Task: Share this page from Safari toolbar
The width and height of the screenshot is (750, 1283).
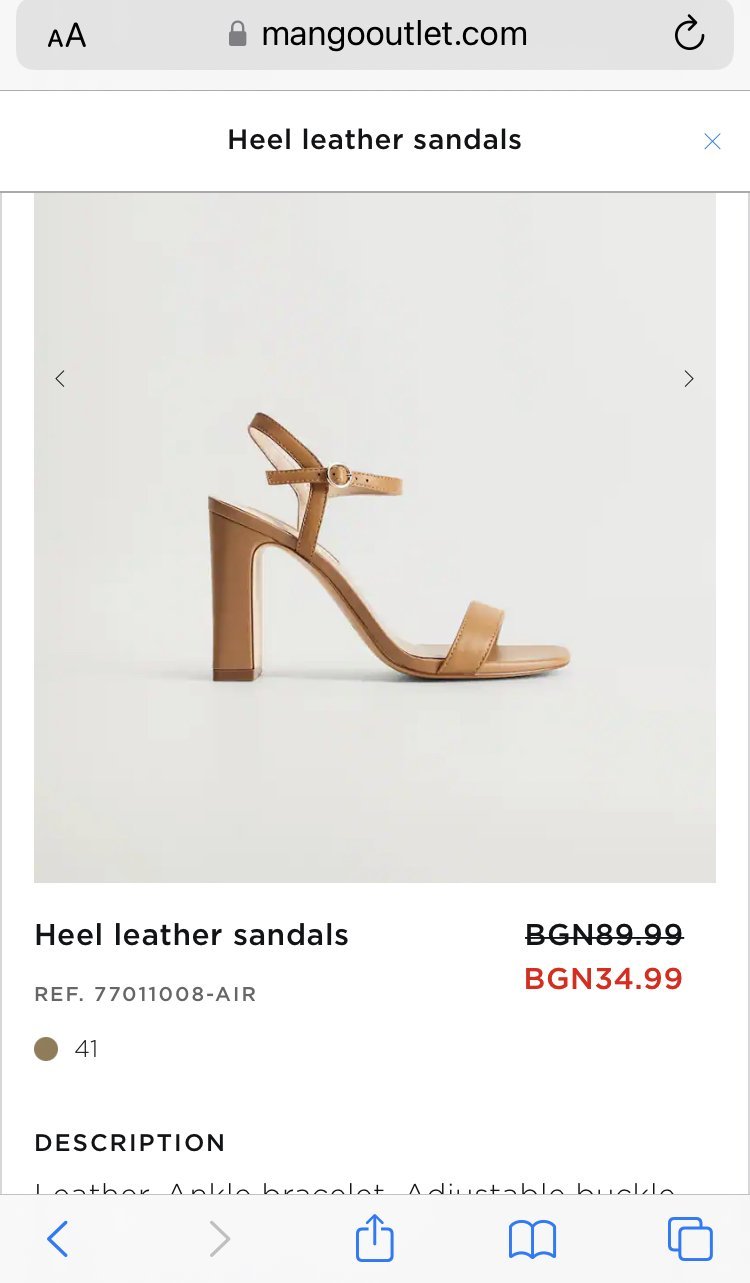Action: pos(375,1240)
